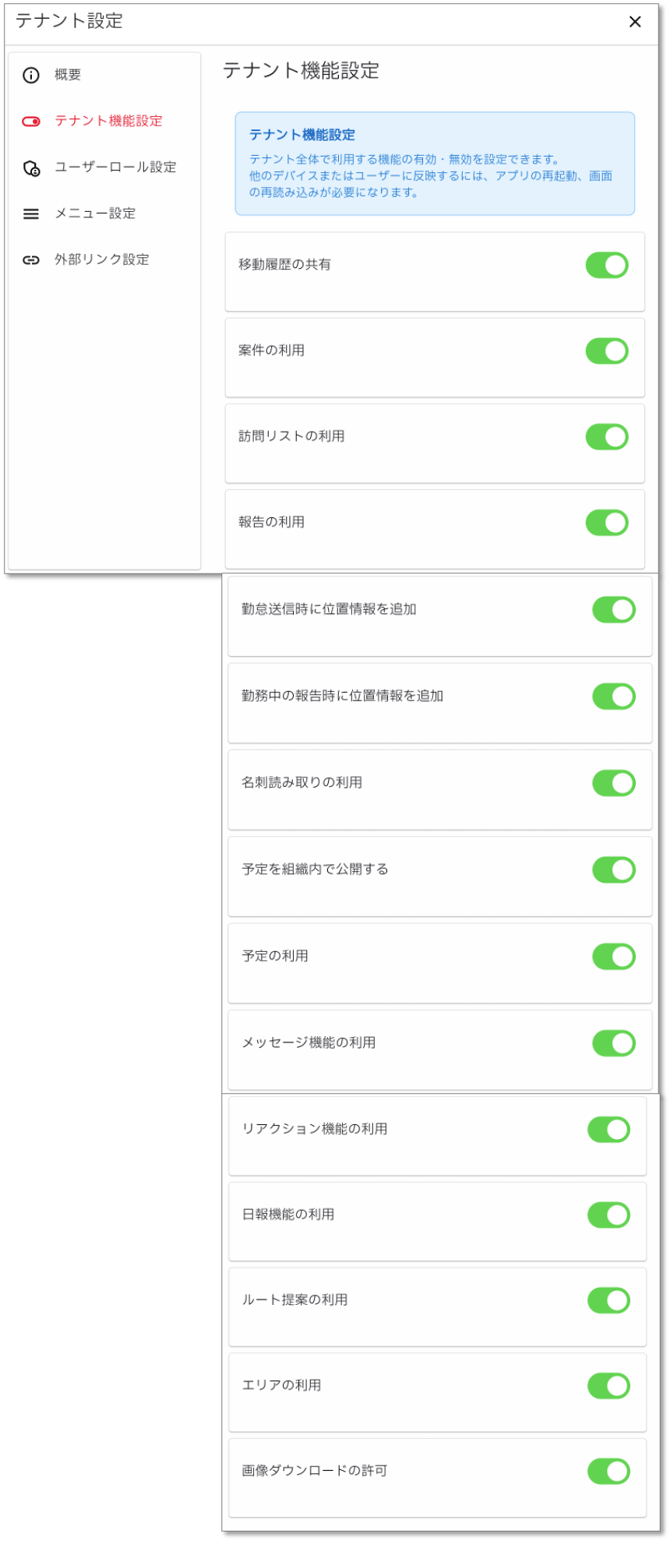Screen dimensions: 670x1541
Task: Turn off 名刺読み取りの利用
Action: [x=614, y=783]
